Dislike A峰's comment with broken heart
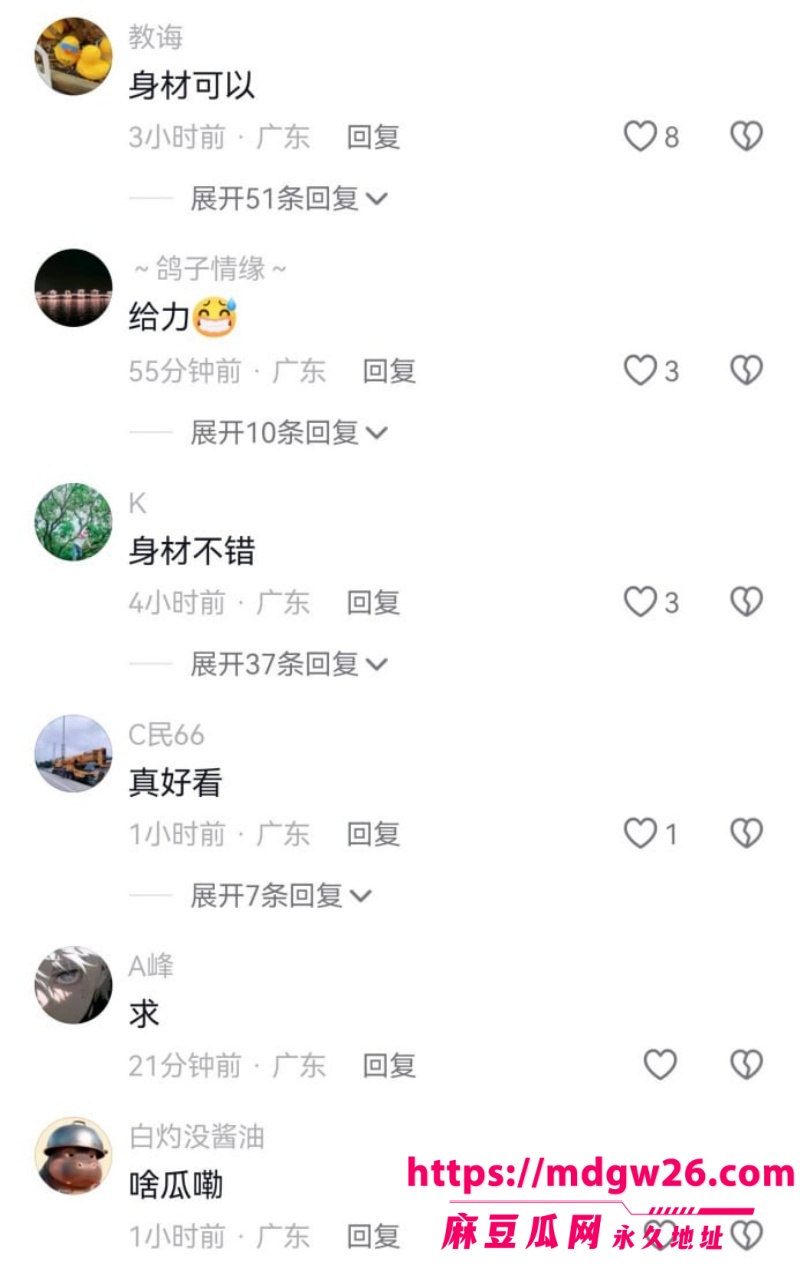 (746, 1065)
